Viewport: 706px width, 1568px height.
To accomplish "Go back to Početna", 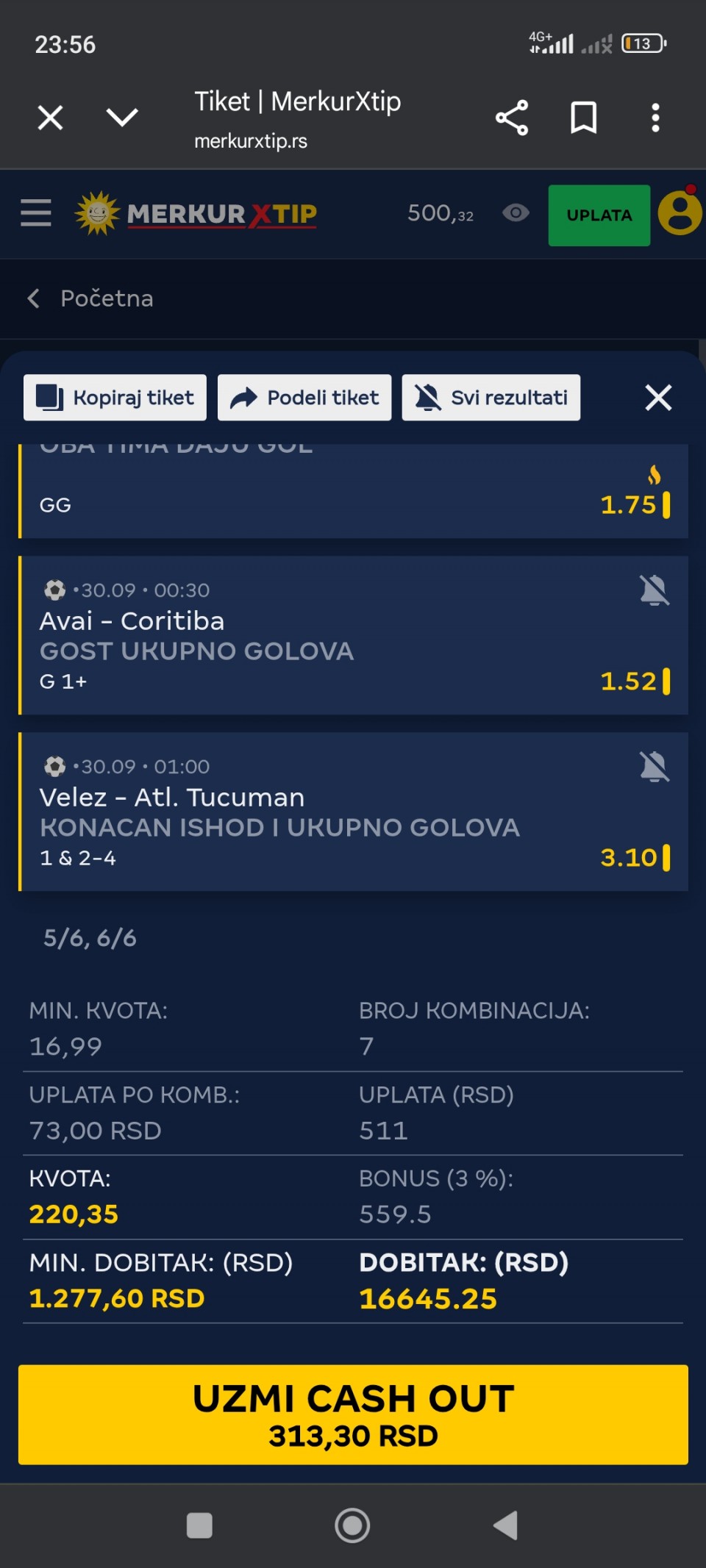I will [x=91, y=298].
